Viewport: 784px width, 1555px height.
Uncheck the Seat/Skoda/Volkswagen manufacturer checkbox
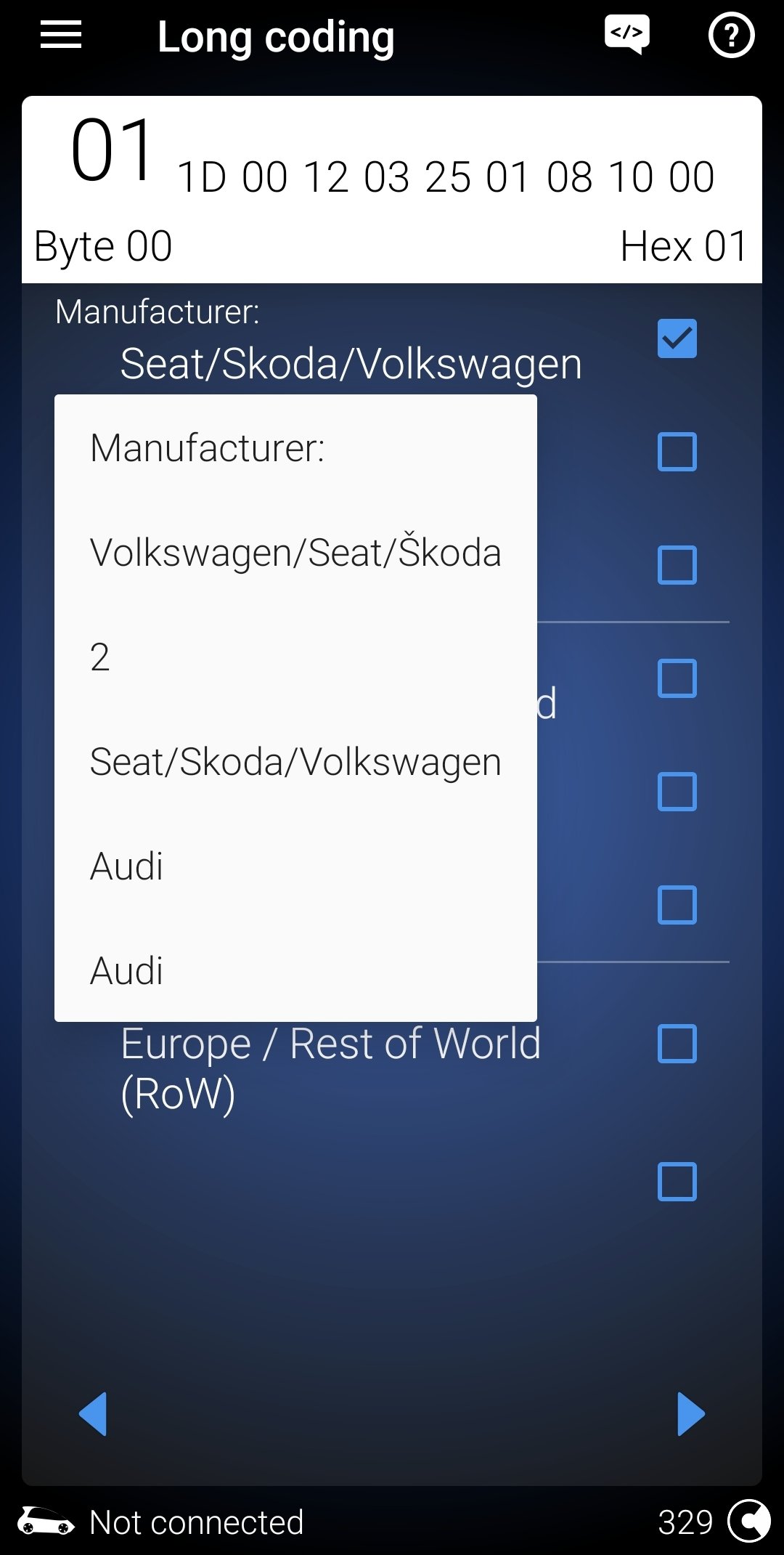click(x=677, y=338)
